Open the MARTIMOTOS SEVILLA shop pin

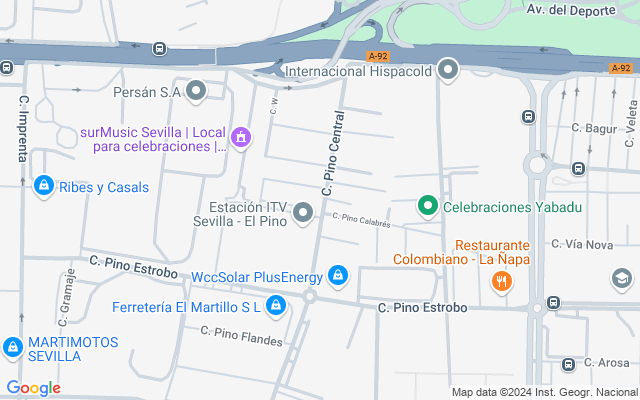(x=13, y=347)
